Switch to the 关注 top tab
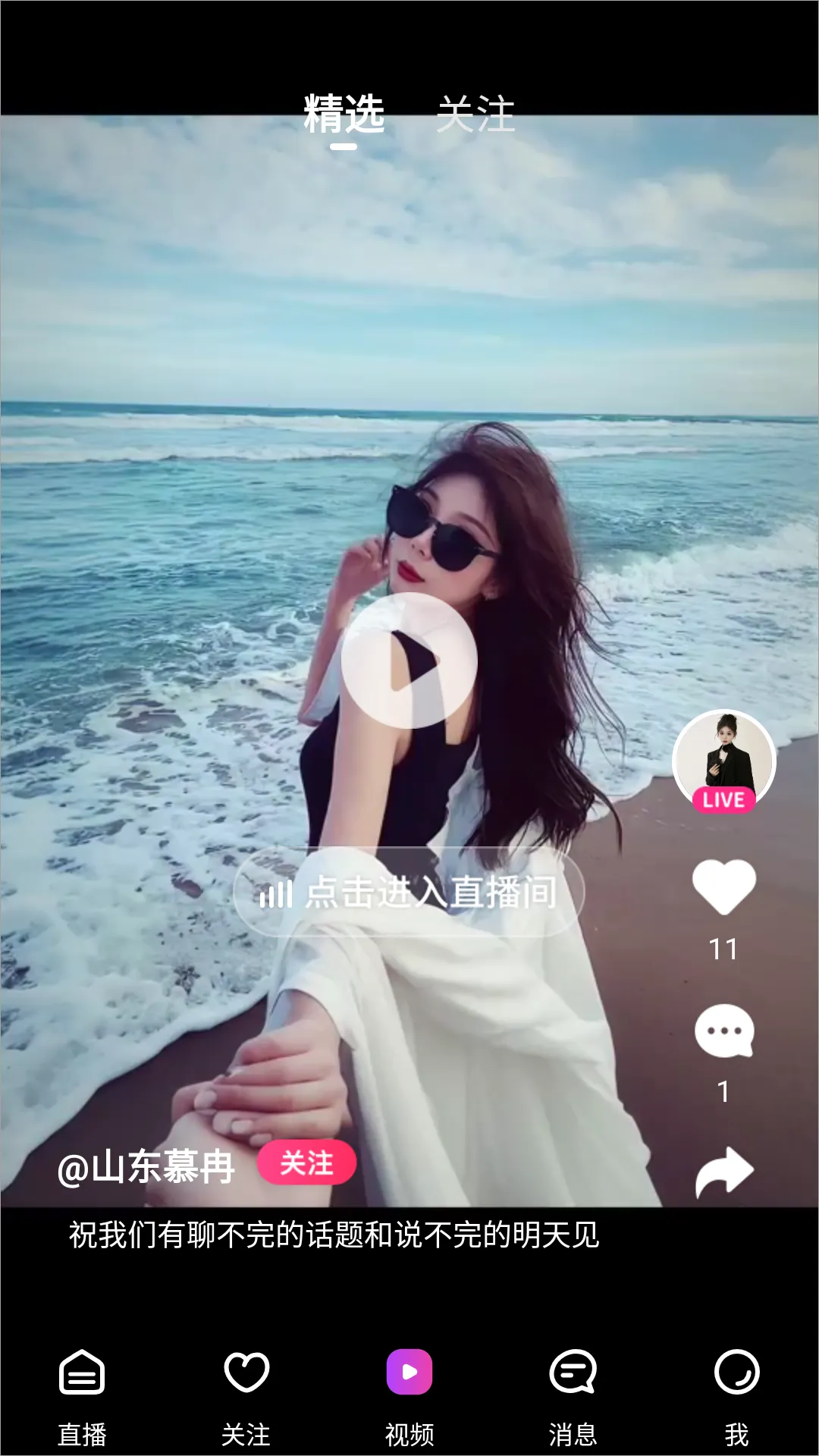Screen dimensions: 819x1456 tap(475, 115)
